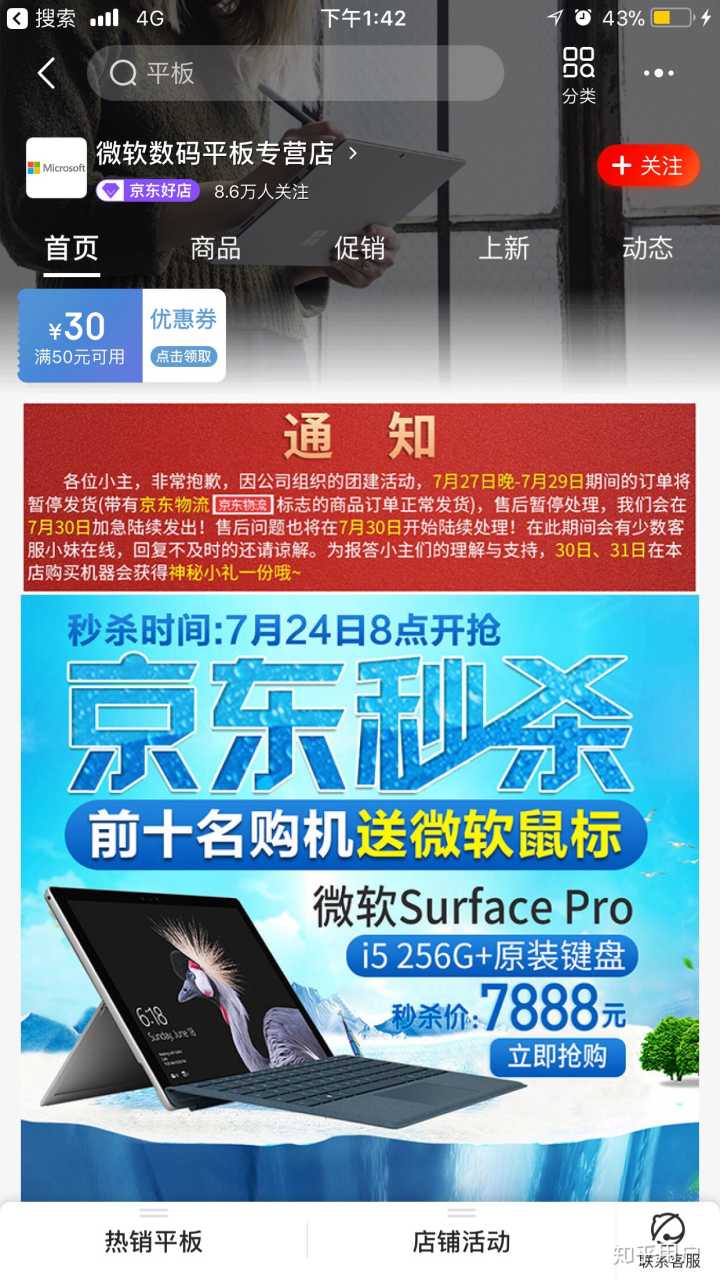Open the 分类 categories icon
The height and width of the screenshot is (1280, 720).
tap(578, 74)
